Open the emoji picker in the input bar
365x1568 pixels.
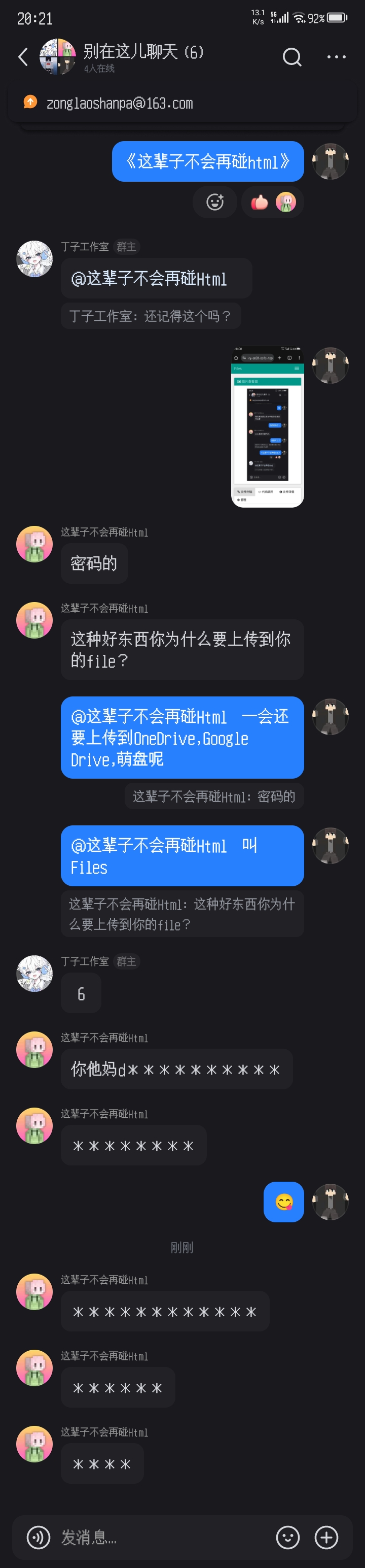pos(288,1538)
